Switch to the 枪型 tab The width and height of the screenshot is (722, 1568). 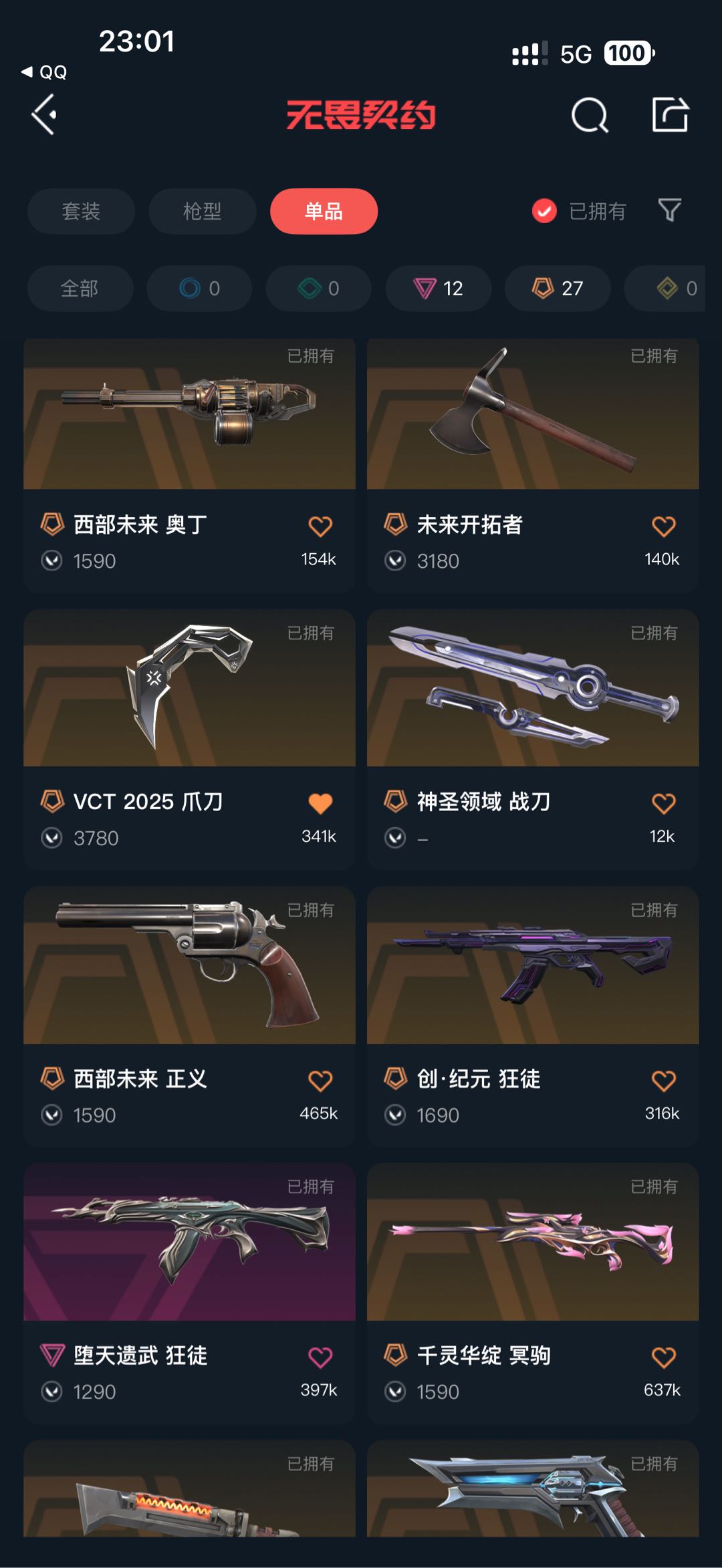202,211
